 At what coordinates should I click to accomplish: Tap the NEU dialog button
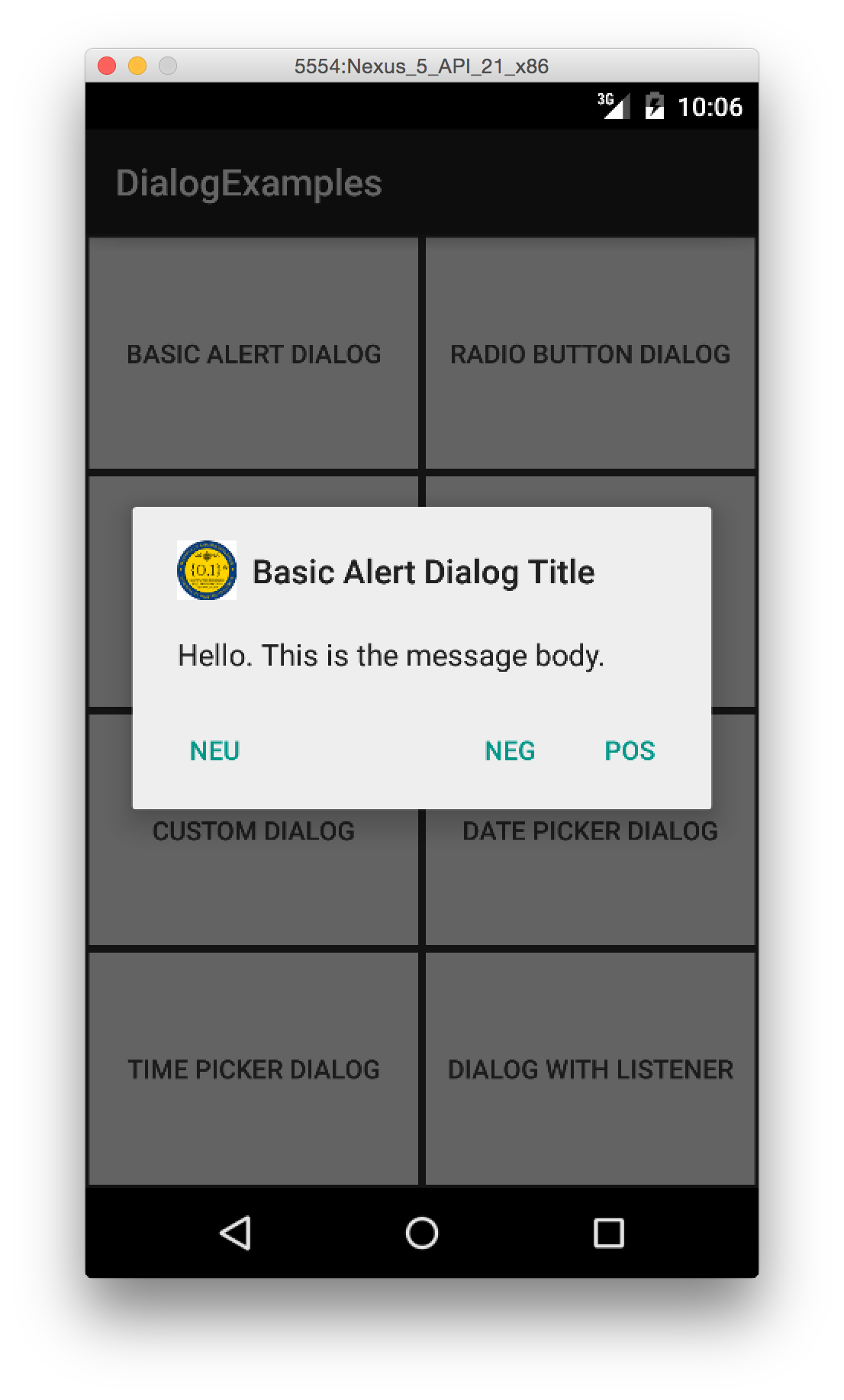pos(214,751)
